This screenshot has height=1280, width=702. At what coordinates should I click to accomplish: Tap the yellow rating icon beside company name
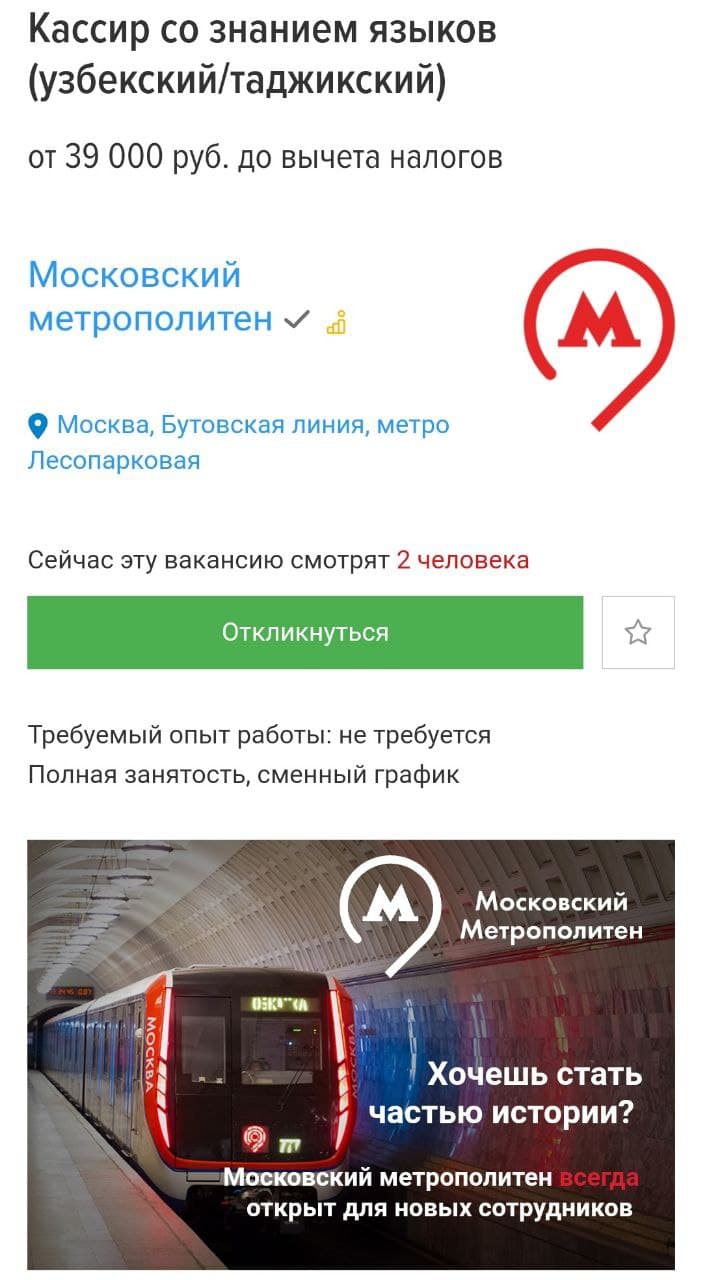(x=336, y=322)
